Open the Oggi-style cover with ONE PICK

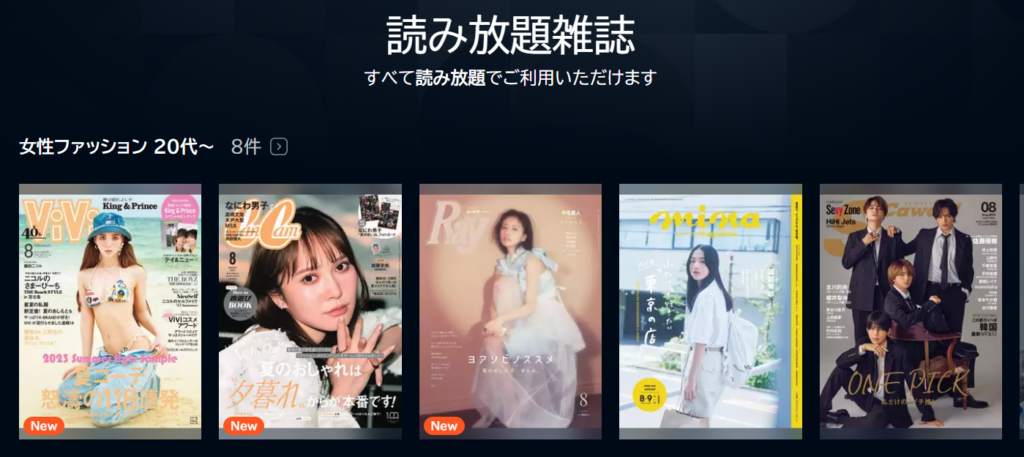click(910, 311)
